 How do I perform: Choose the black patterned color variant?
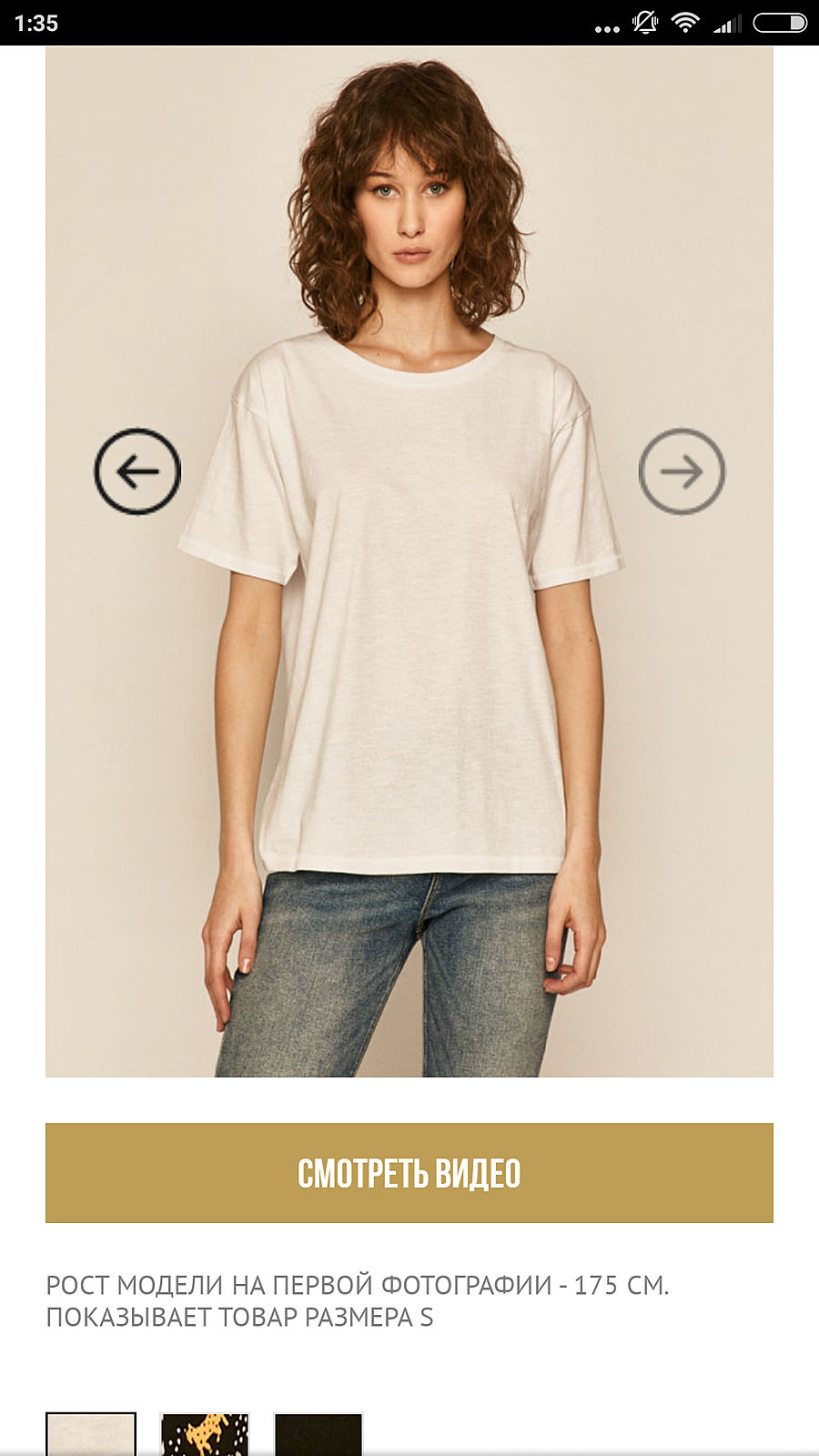205,1434
